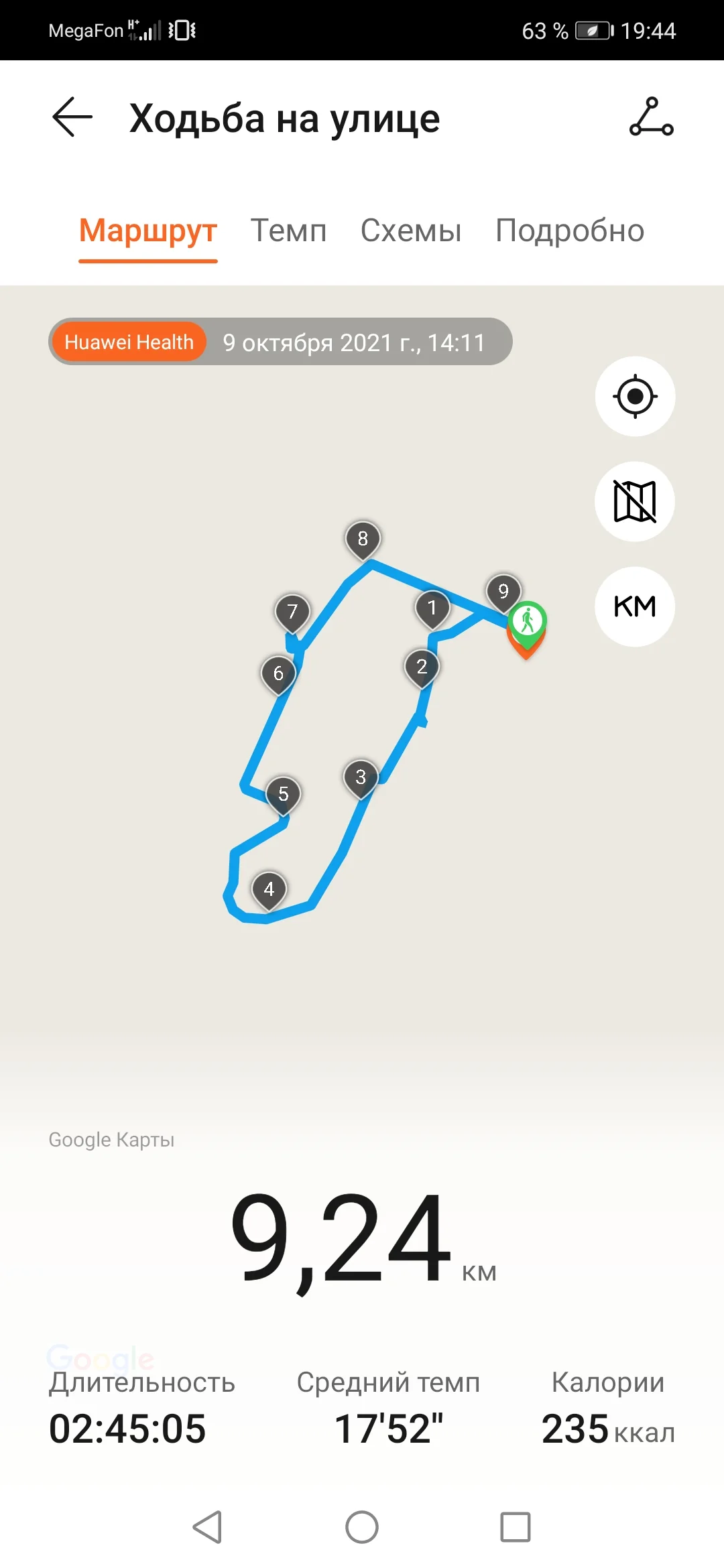Hide the map layer with crossed-map button

(635, 501)
